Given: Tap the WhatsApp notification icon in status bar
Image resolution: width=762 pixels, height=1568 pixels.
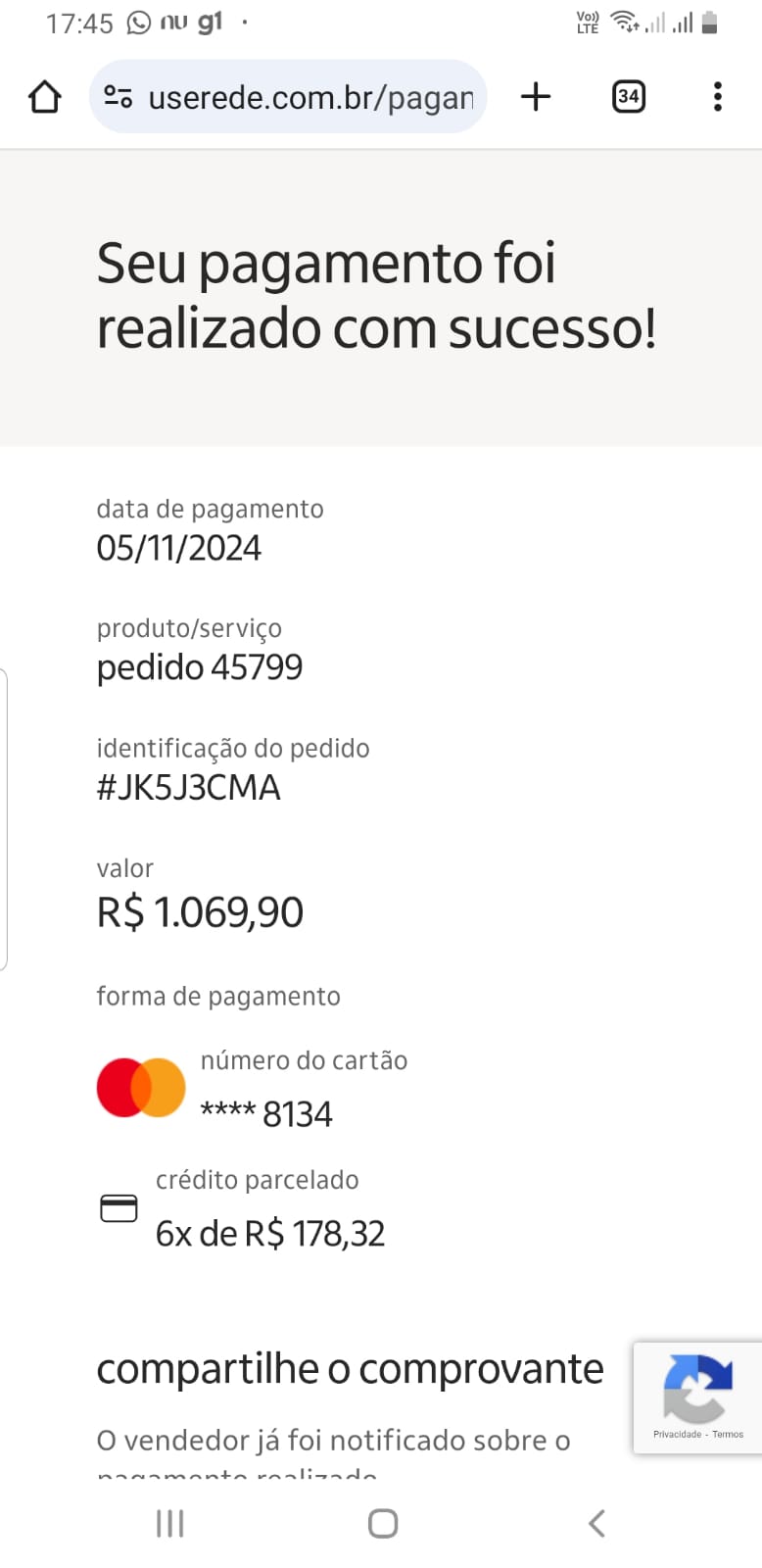Looking at the screenshot, I should click(137, 22).
